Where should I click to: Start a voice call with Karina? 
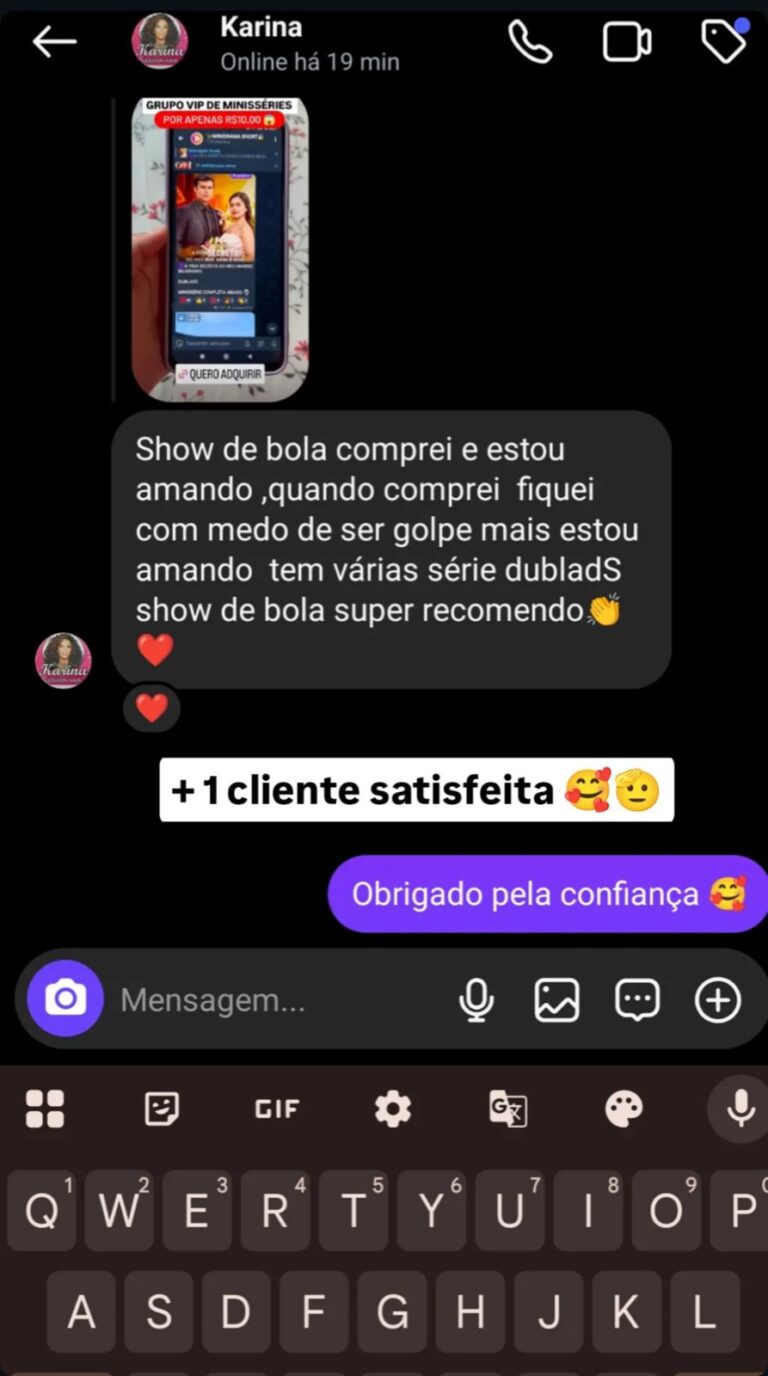pyautogui.click(x=530, y=42)
